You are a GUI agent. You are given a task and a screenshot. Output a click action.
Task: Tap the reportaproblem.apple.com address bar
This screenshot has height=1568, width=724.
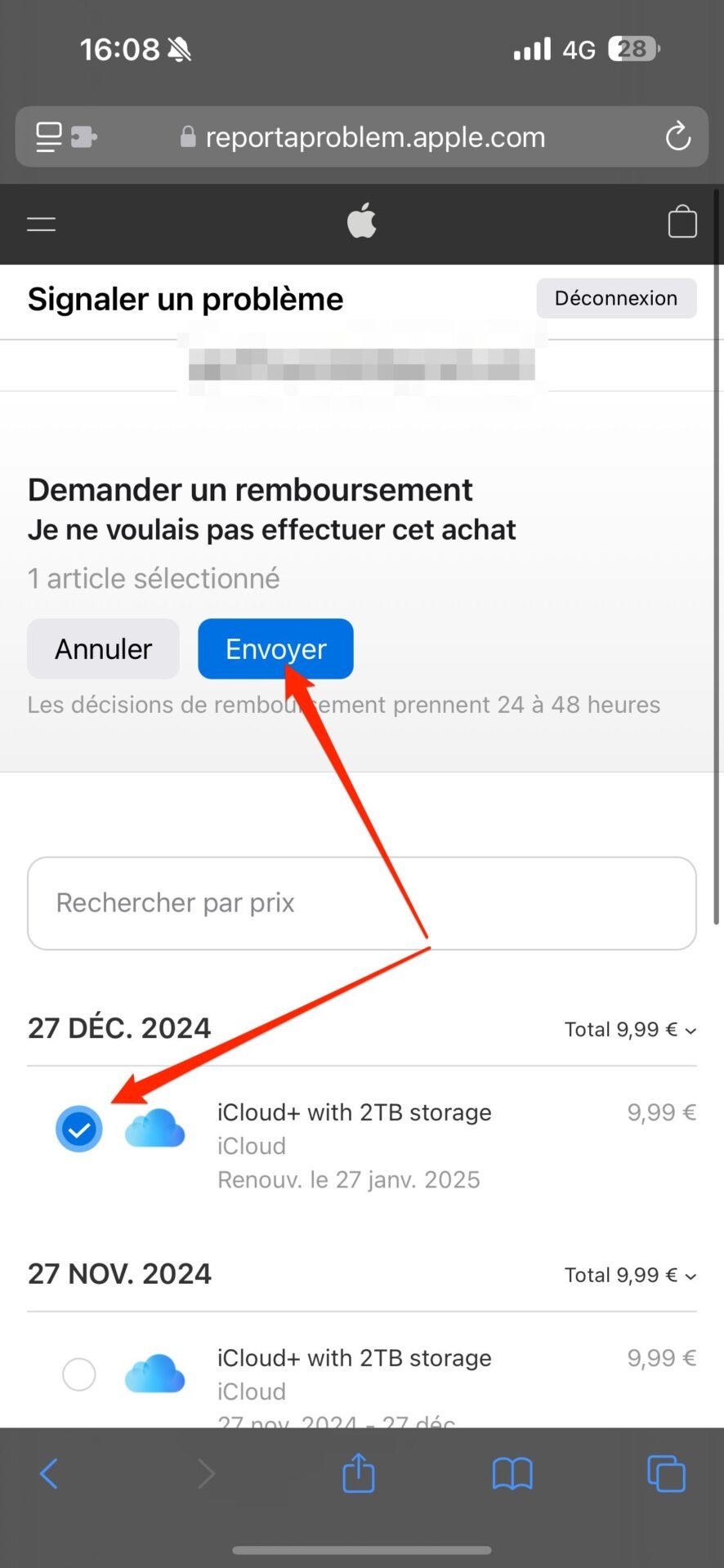[362, 136]
